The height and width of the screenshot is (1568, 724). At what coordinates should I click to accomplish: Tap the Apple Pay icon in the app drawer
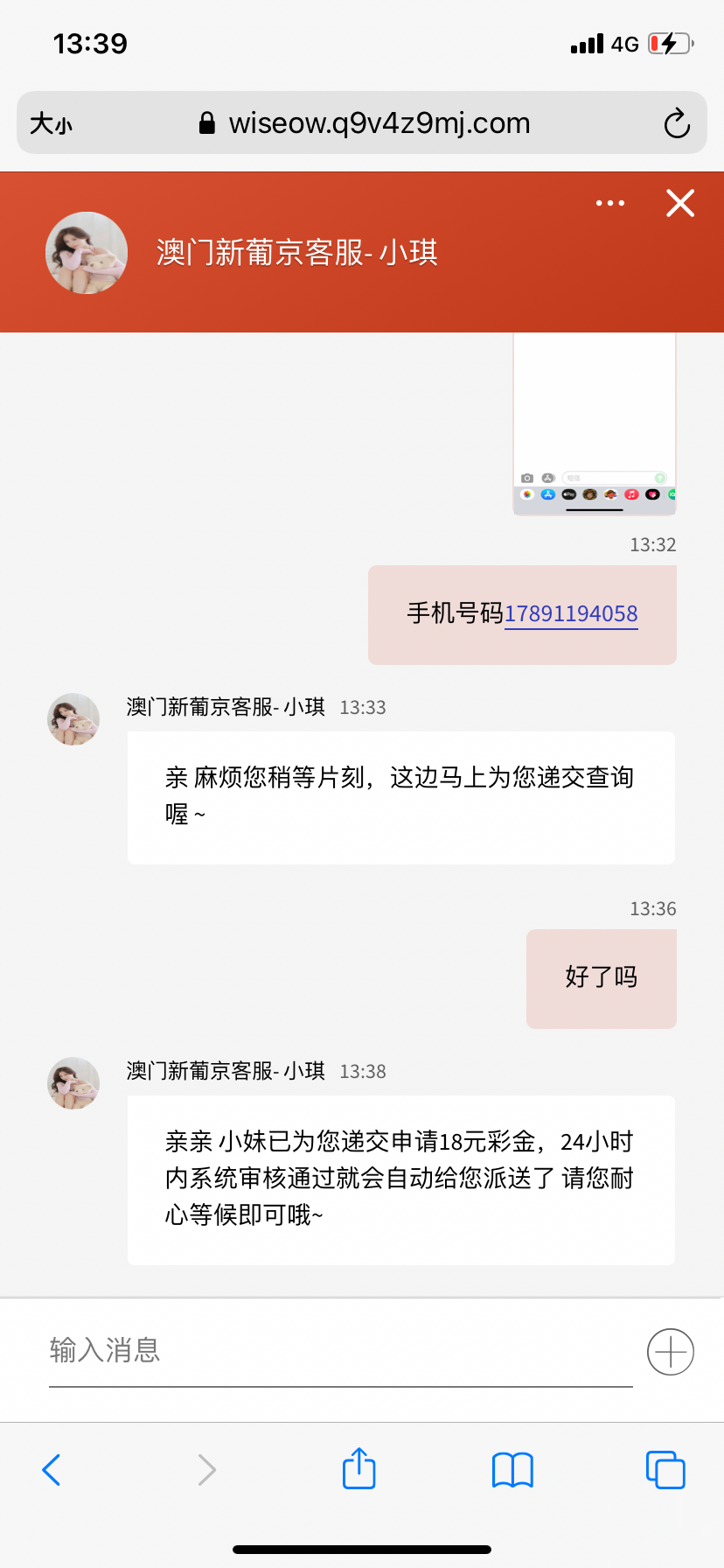pos(568,494)
